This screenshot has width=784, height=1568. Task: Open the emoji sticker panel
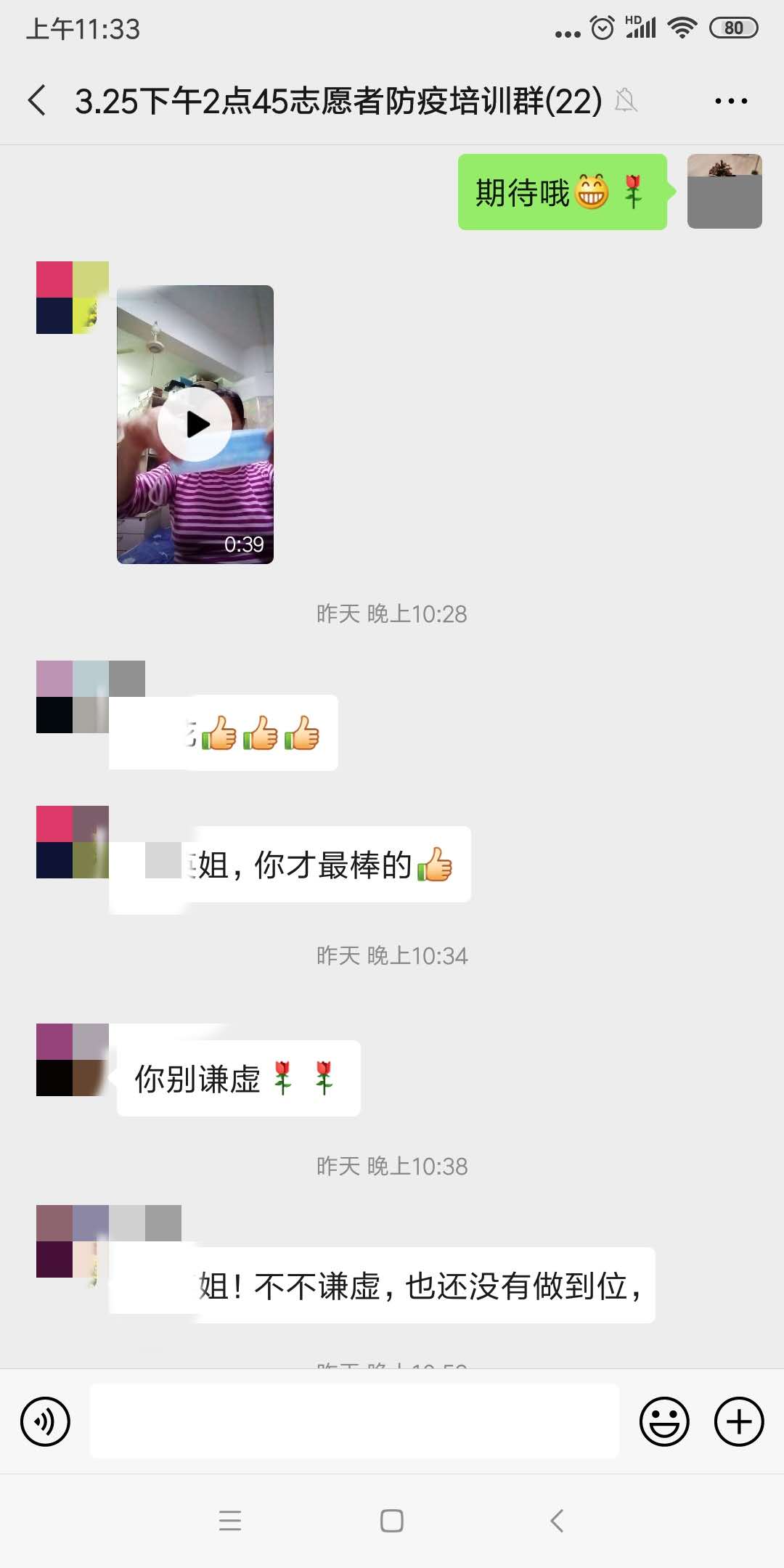[x=663, y=1421]
